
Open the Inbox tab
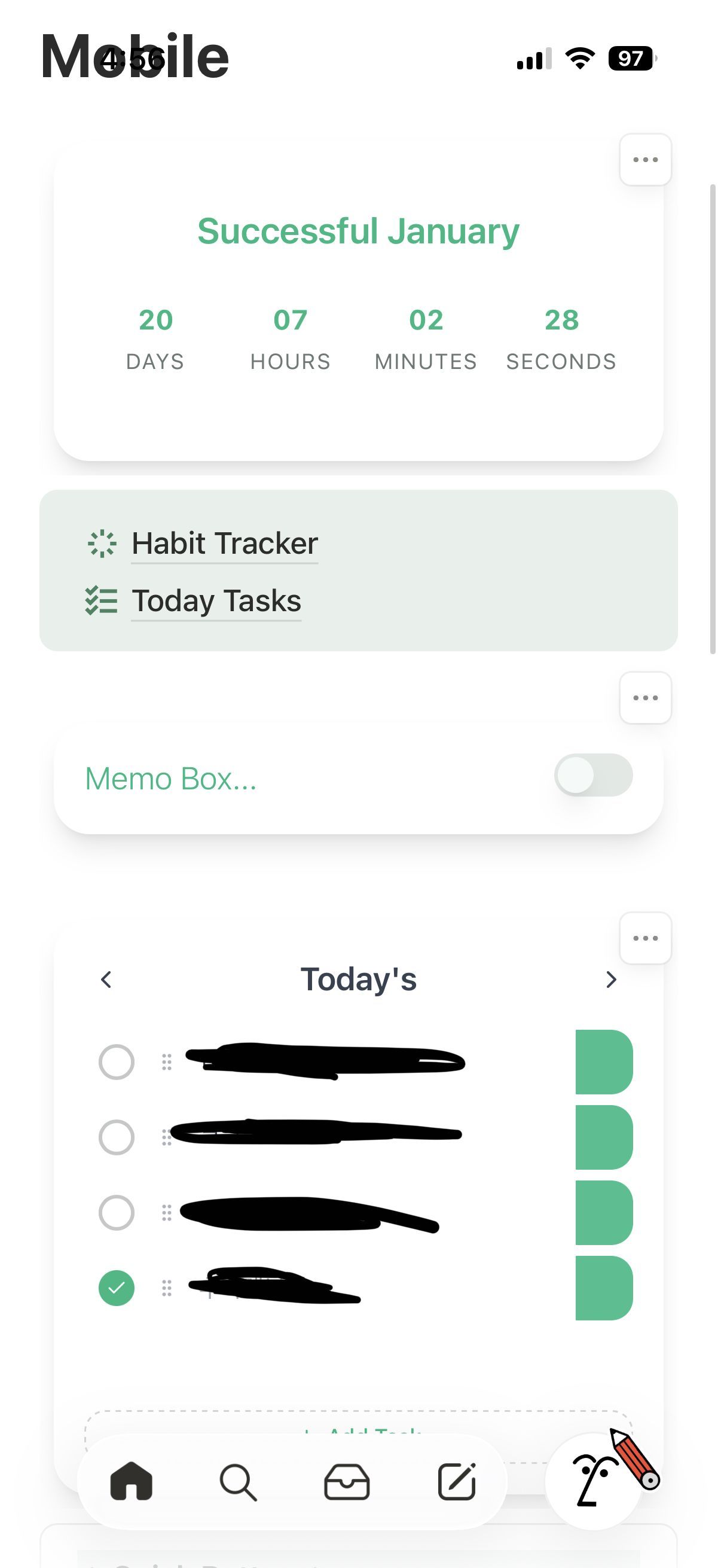click(x=347, y=1481)
